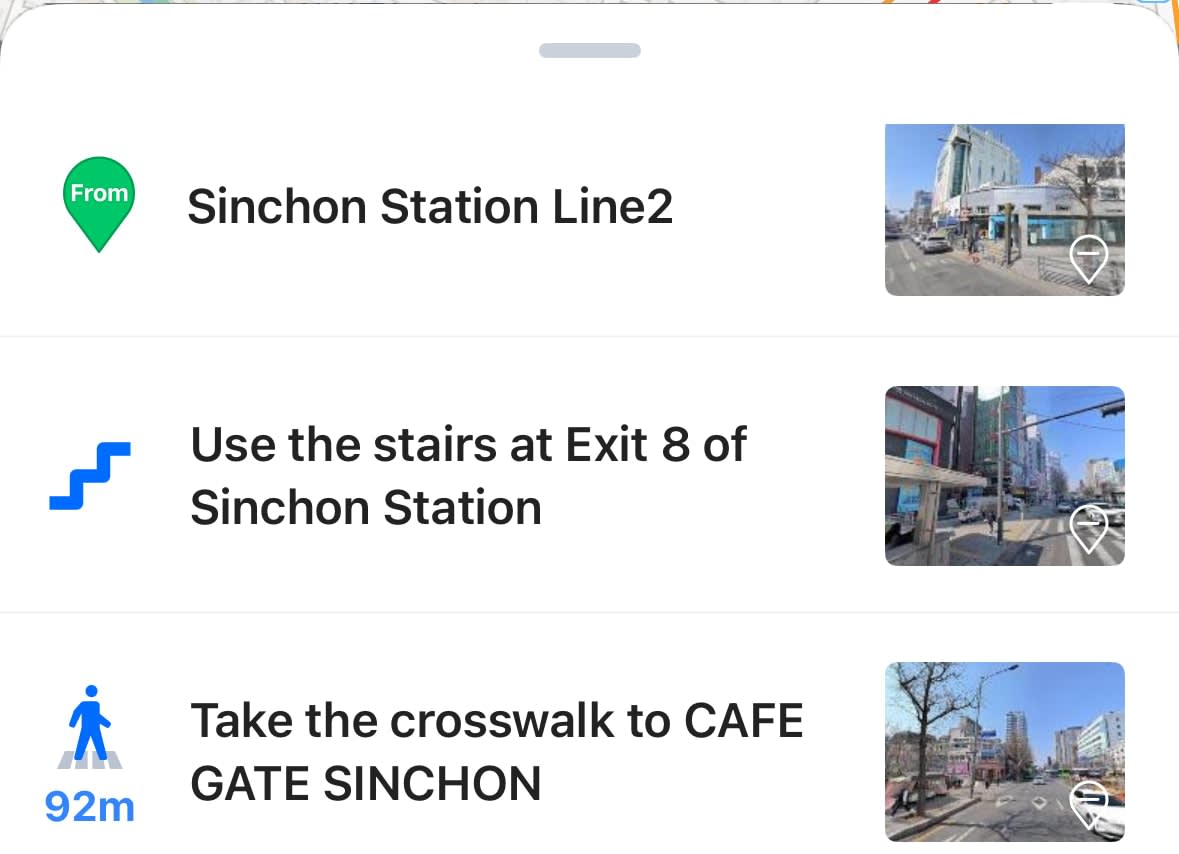View street photo of Exit 8 stairs
The height and width of the screenshot is (854, 1179).
tap(1004, 476)
